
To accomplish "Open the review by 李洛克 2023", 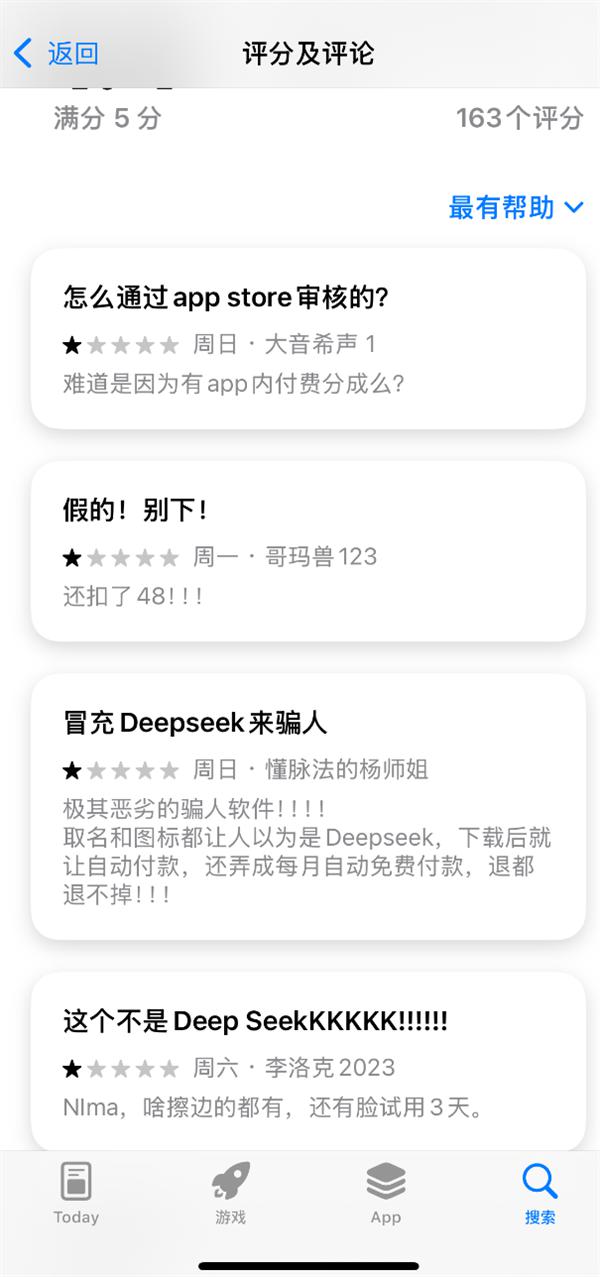I will point(308,1060).
